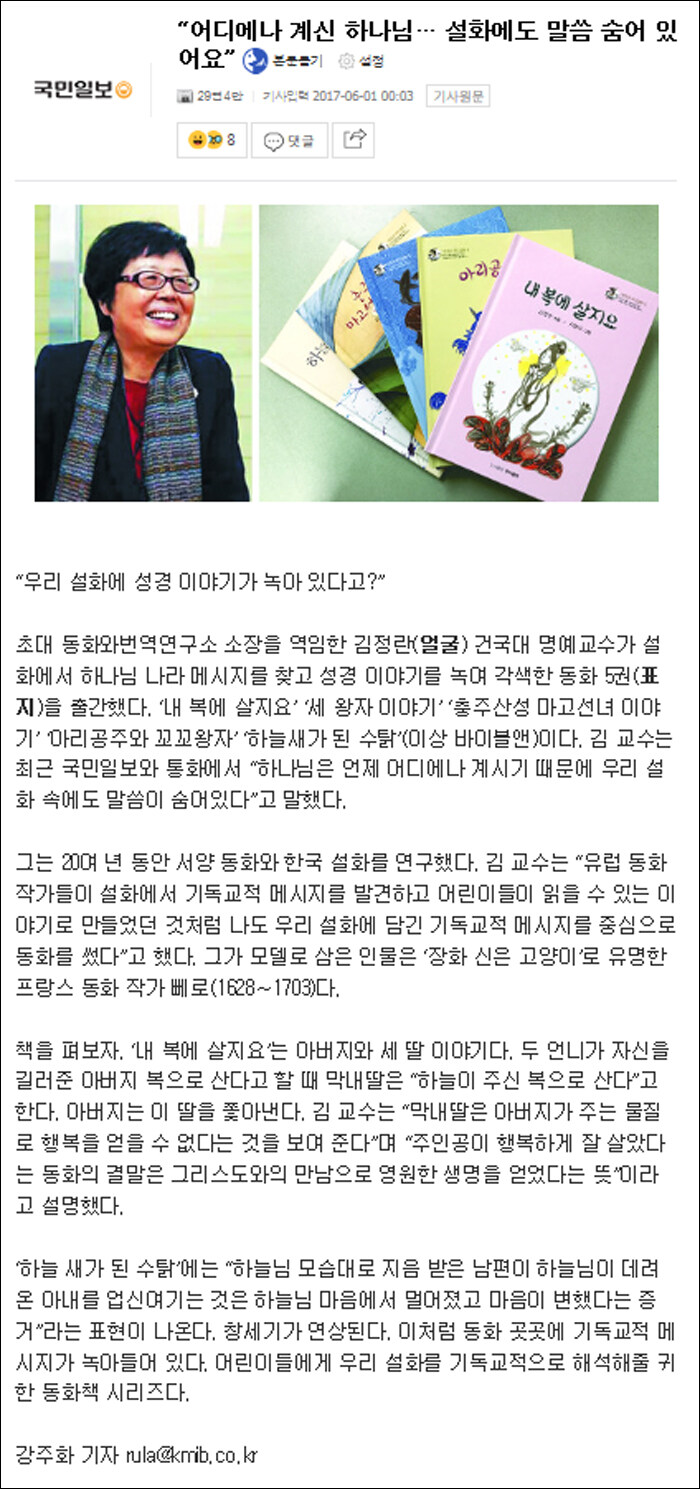The width and height of the screenshot is (700, 1489).
Task: Open the 기사원문 original article link
Action: (456, 96)
